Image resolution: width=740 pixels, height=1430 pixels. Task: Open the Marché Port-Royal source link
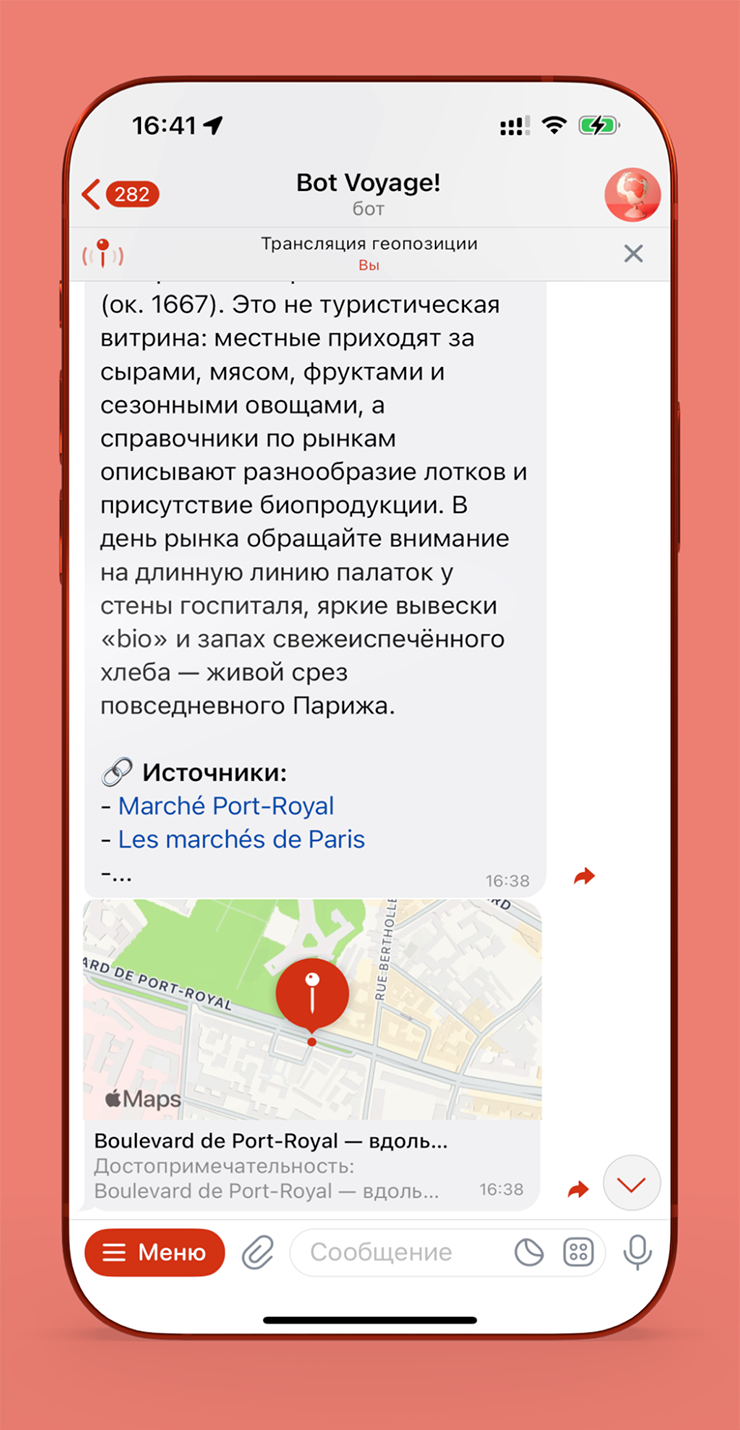click(x=226, y=806)
